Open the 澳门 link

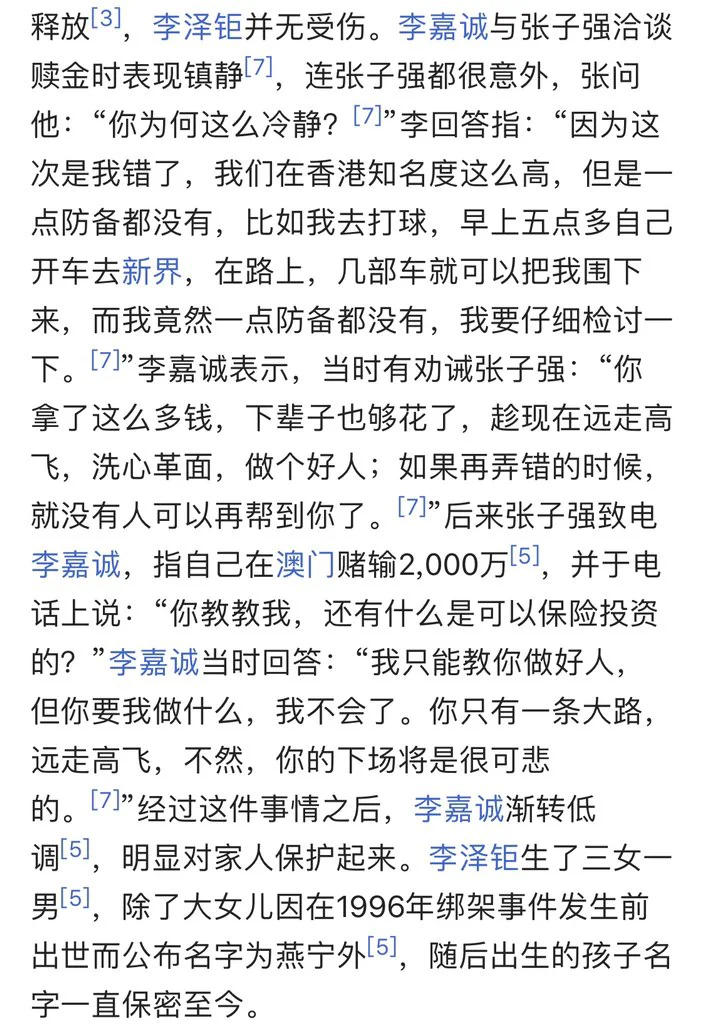tap(306, 565)
